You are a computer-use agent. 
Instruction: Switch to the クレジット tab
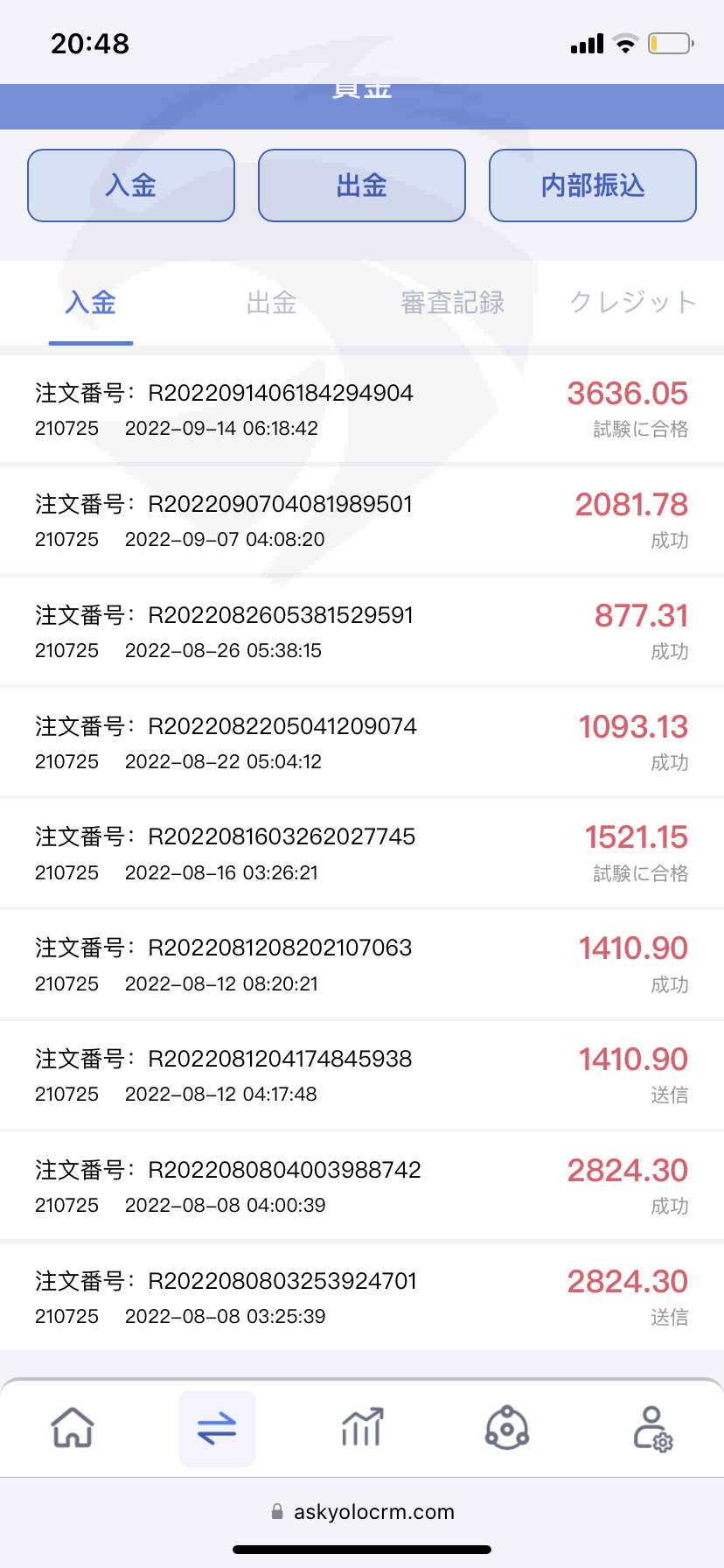point(632,303)
